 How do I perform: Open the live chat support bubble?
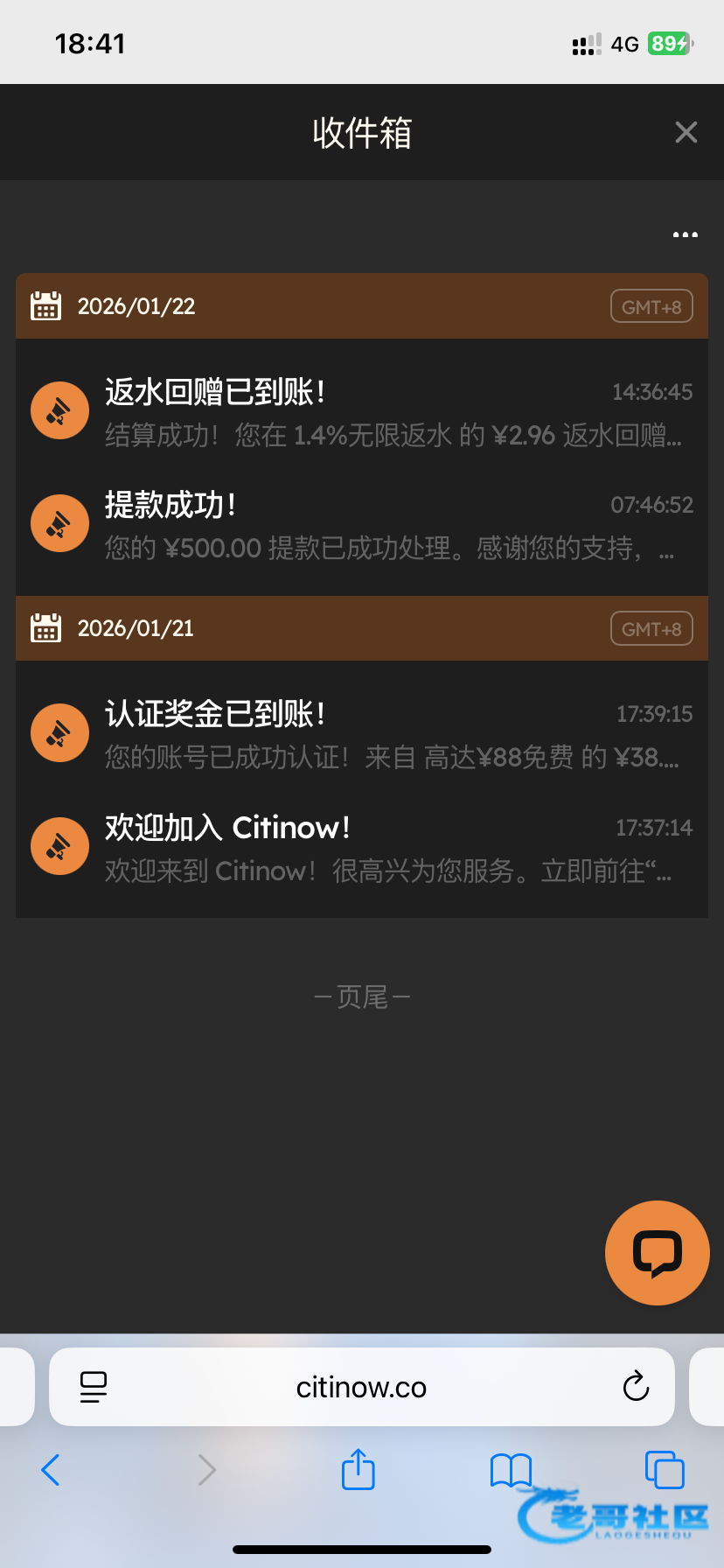tap(657, 1253)
